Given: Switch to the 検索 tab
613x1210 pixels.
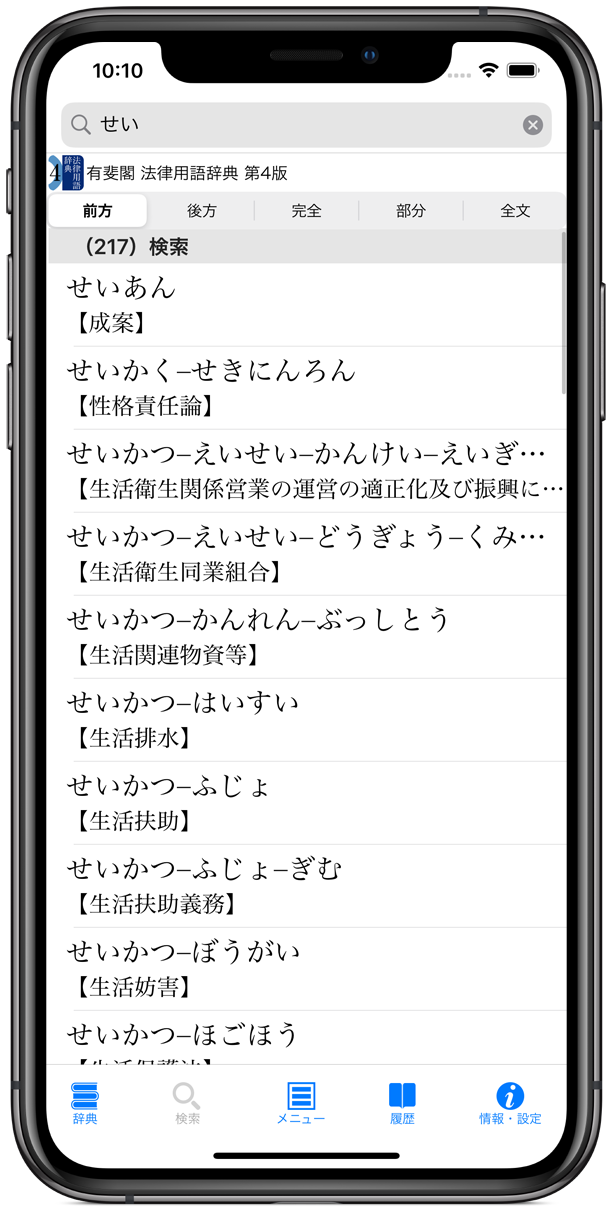Looking at the screenshot, I should click(187, 1103).
